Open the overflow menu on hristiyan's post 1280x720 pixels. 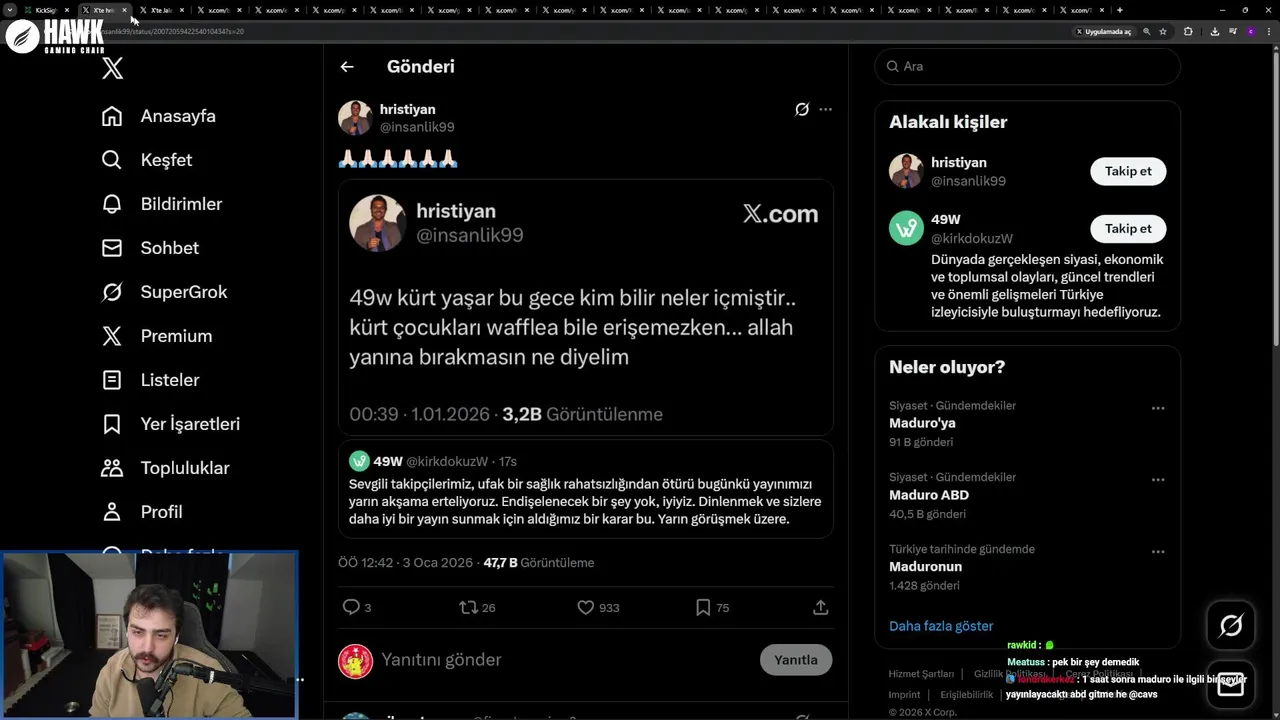pos(825,109)
